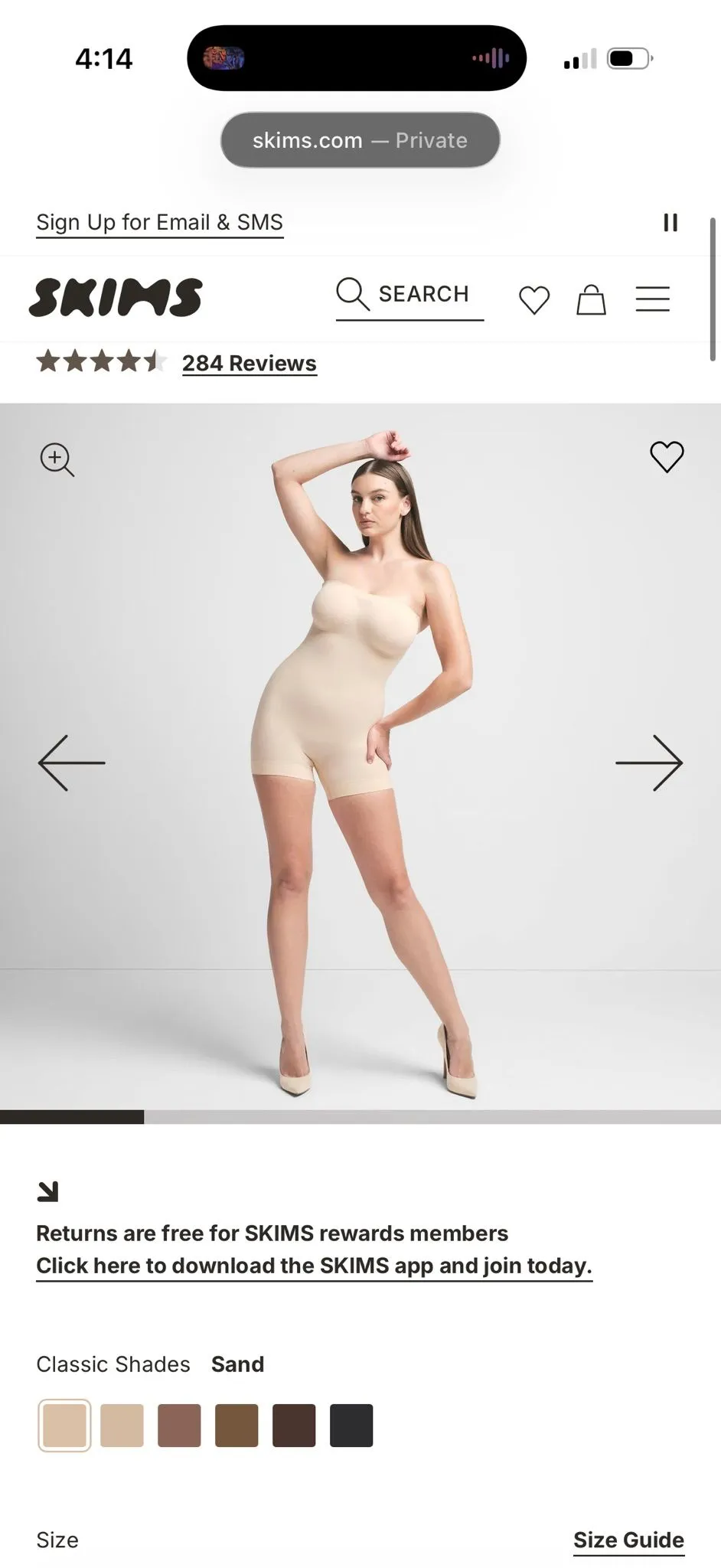721x1568 pixels.
Task: Tap the skims.com address bar
Action: click(x=360, y=140)
